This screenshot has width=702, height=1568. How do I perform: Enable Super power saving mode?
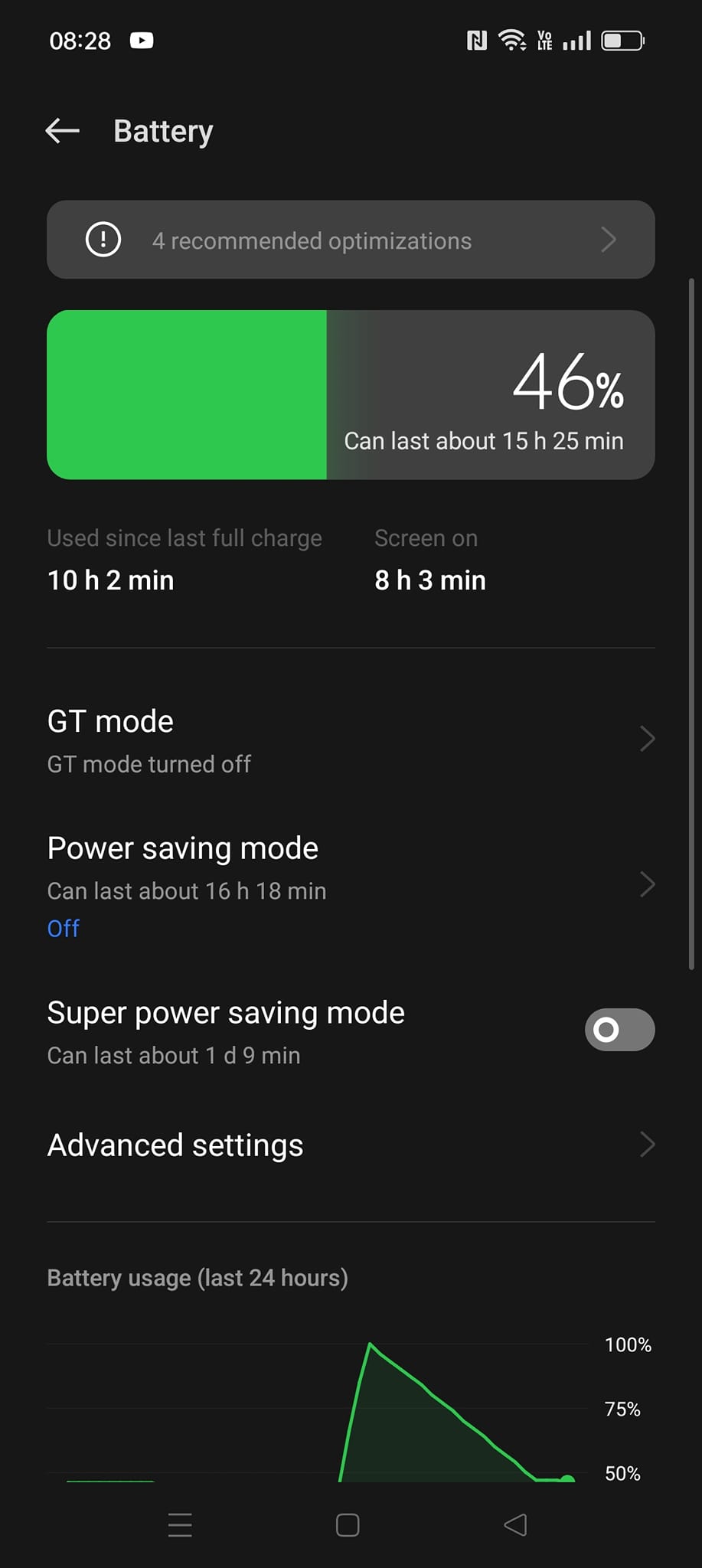(619, 1030)
